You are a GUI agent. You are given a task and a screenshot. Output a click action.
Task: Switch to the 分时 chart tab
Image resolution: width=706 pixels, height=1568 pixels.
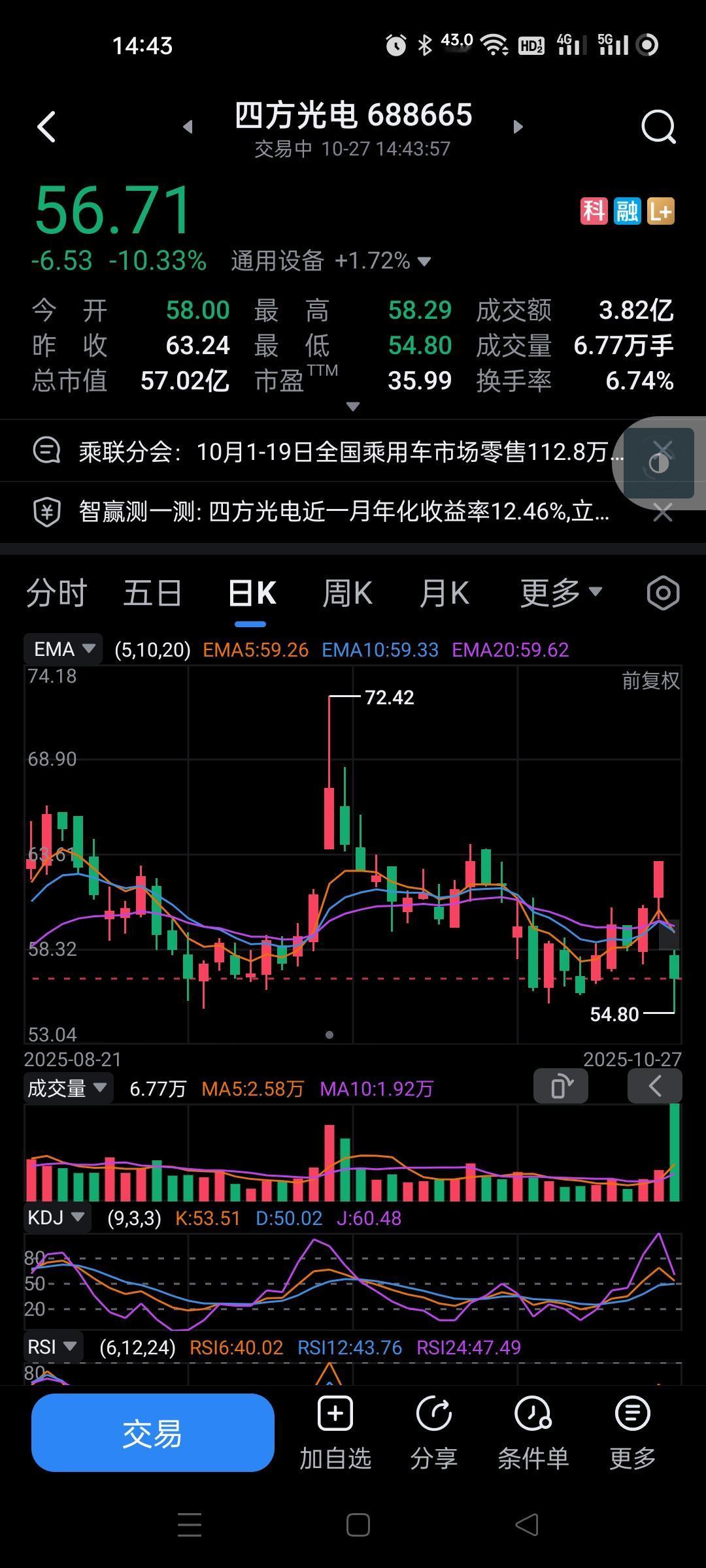click(x=56, y=593)
